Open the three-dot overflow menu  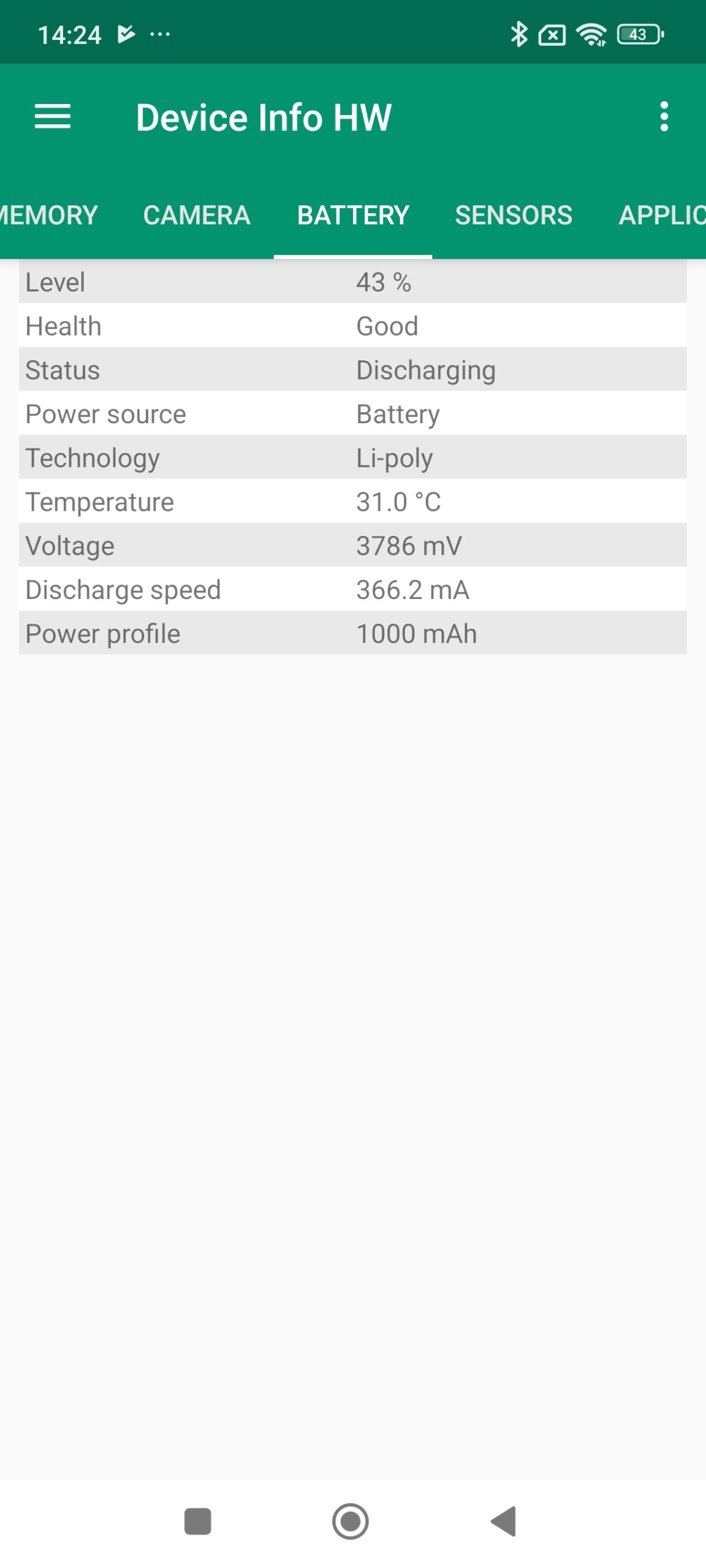pos(664,116)
